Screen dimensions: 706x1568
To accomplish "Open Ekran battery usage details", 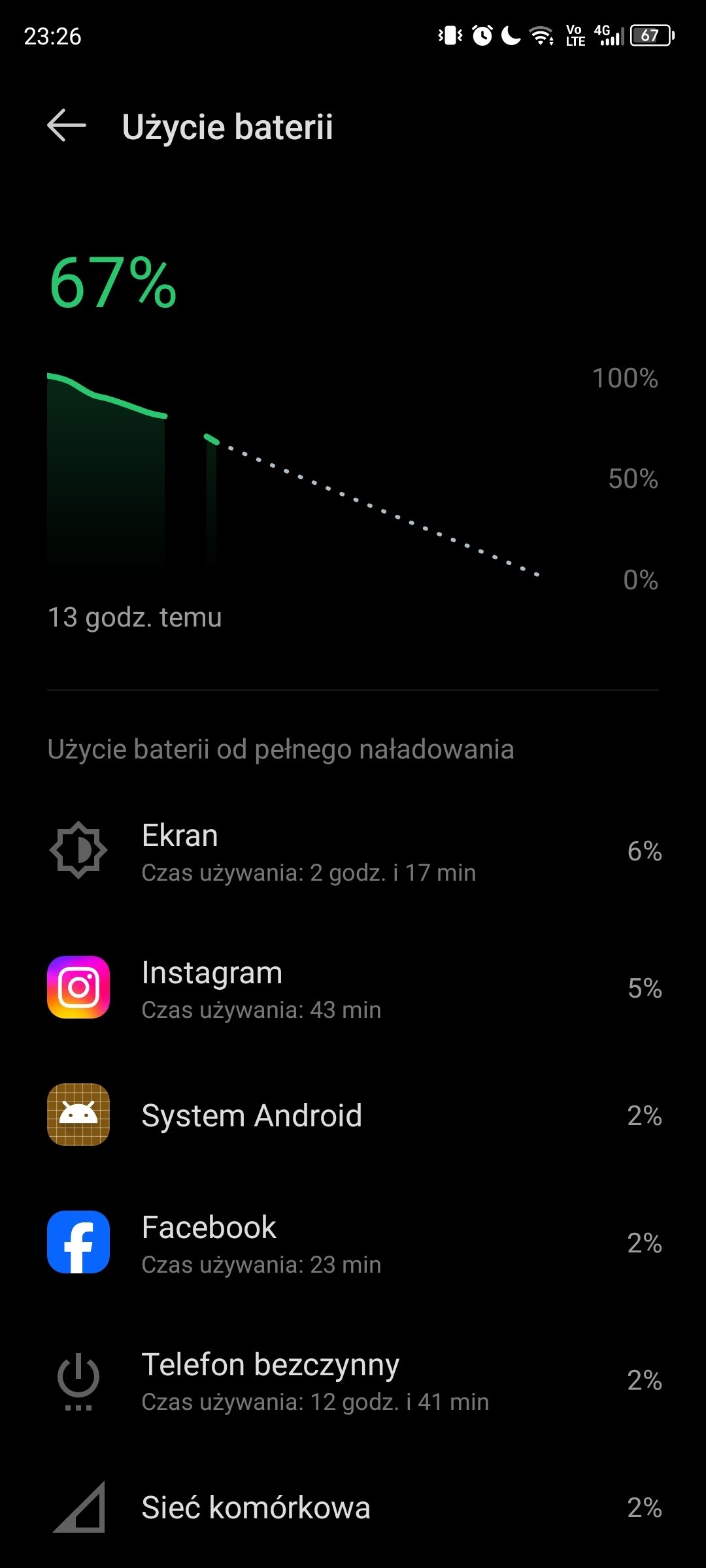I will [353, 851].
